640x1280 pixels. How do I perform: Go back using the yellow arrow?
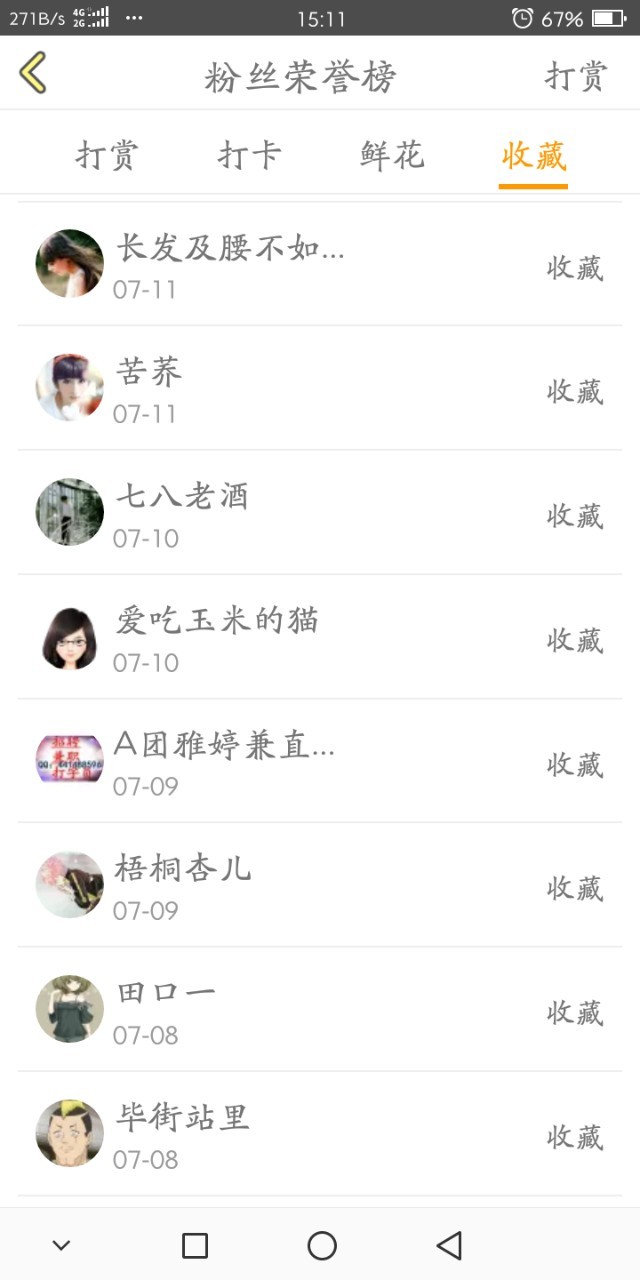tap(33, 73)
